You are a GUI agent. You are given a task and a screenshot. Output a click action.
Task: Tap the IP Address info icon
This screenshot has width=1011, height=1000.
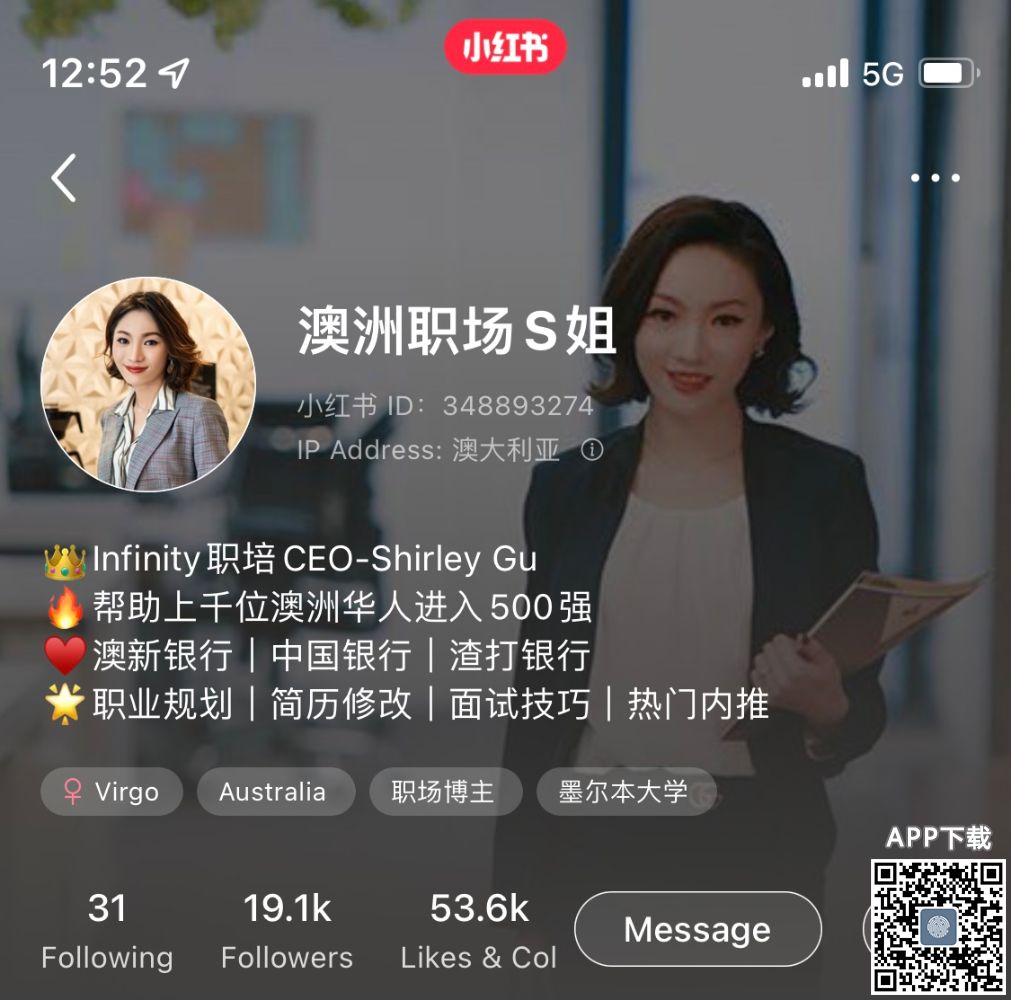click(x=592, y=450)
